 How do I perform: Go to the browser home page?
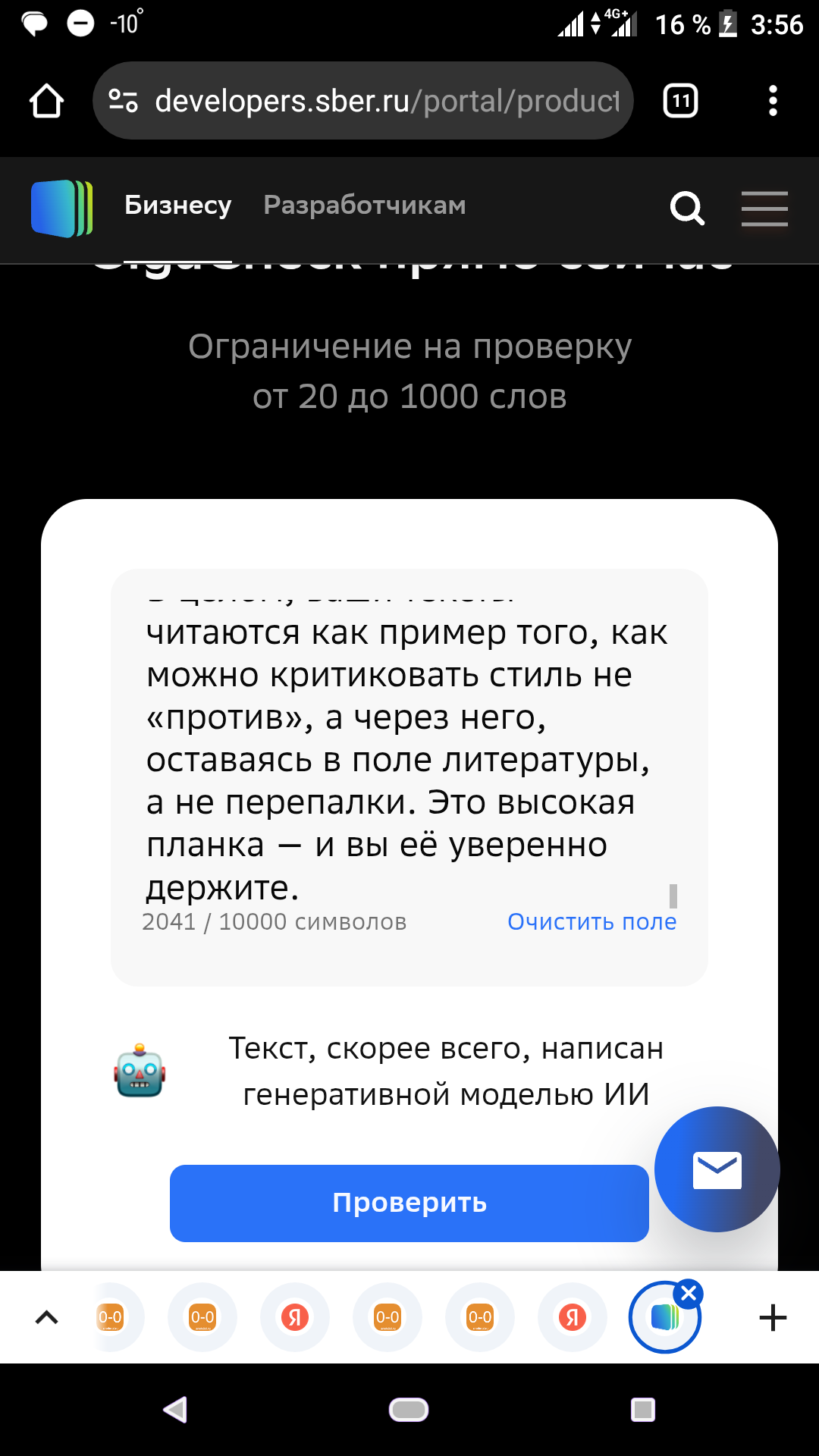(x=46, y=101)
